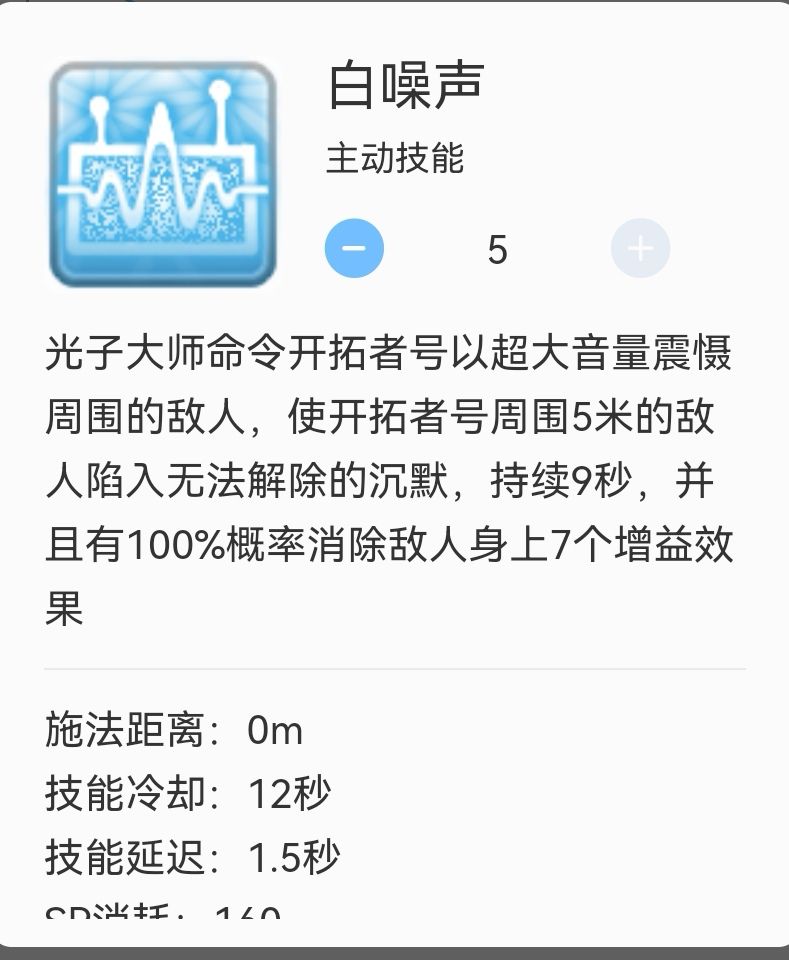Click the plus button to raise skill level
Screen dimensions: 789x960
point(640,247)
